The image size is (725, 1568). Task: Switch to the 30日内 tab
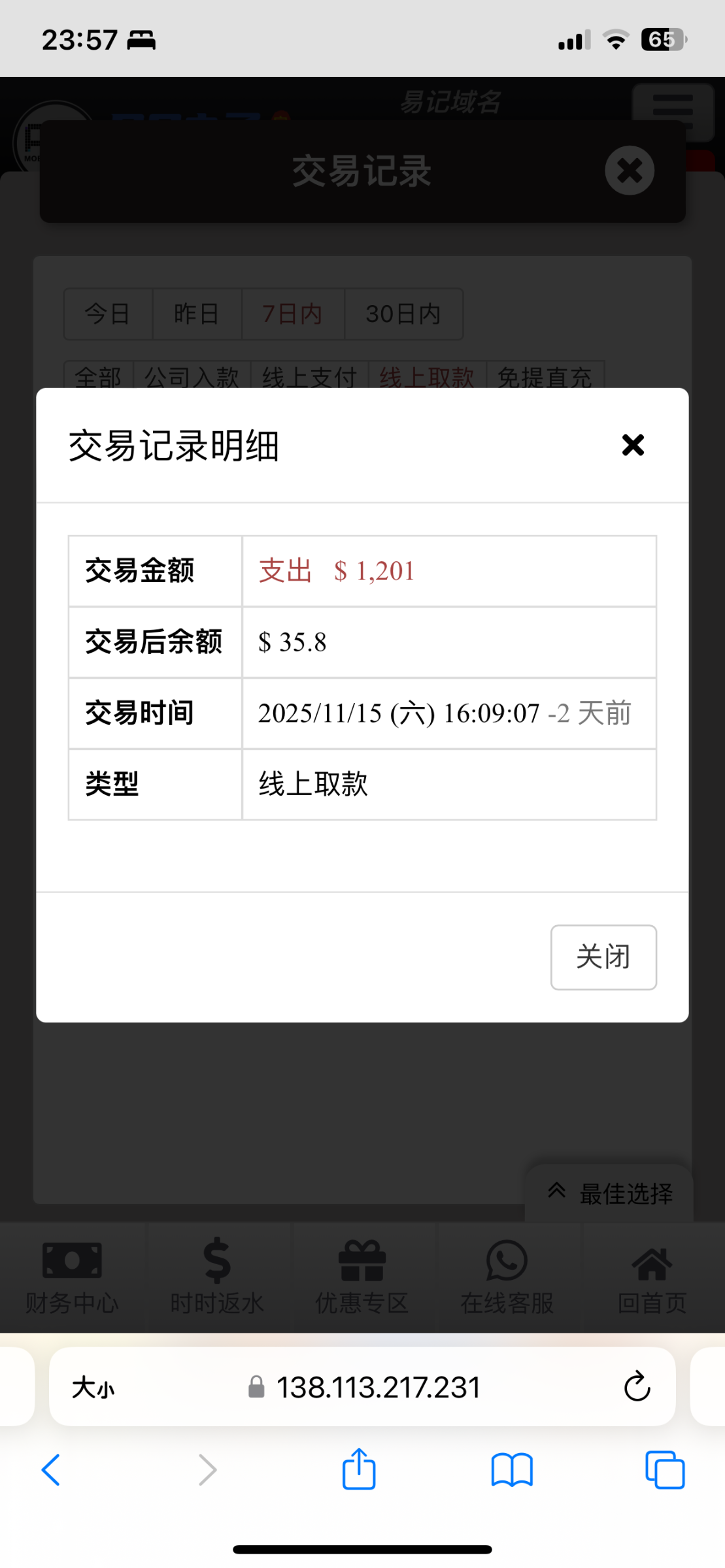(x=403, y=314)
